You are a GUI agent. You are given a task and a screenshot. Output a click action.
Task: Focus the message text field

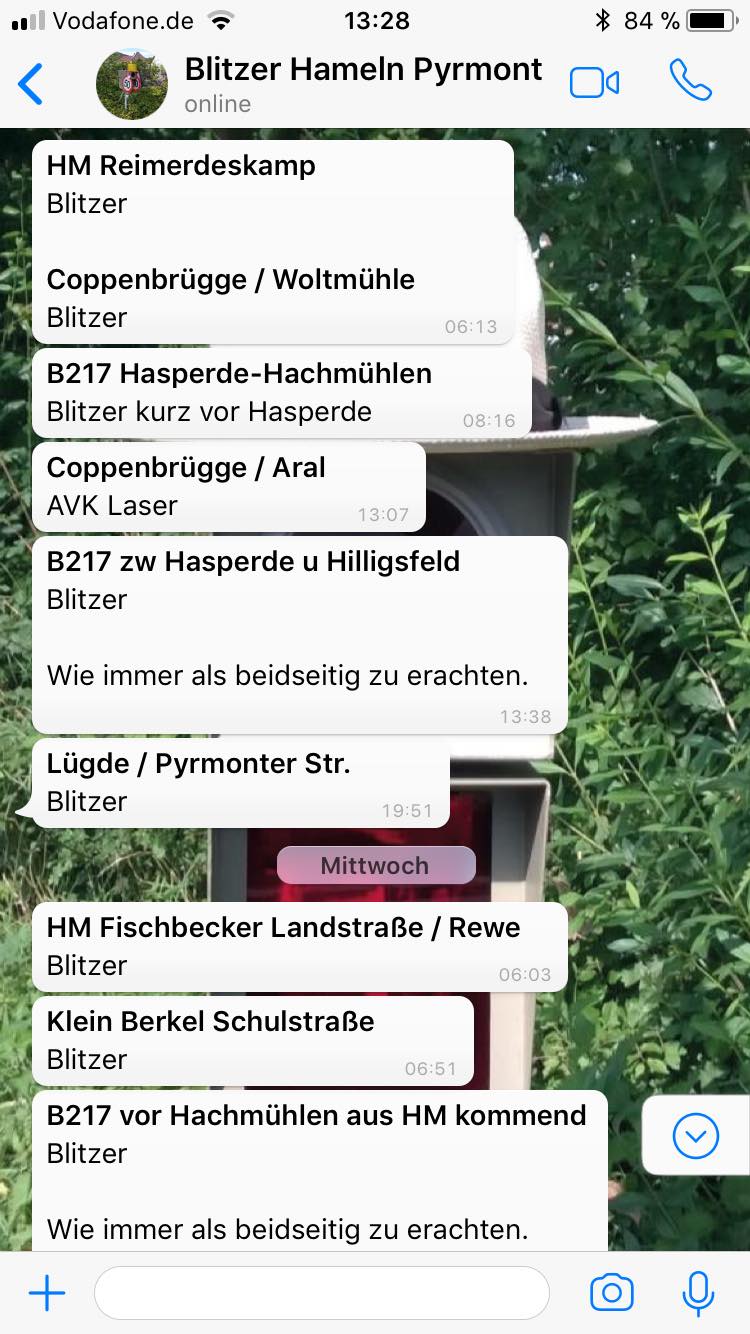pyautogui.click(x=321, y=1293)
